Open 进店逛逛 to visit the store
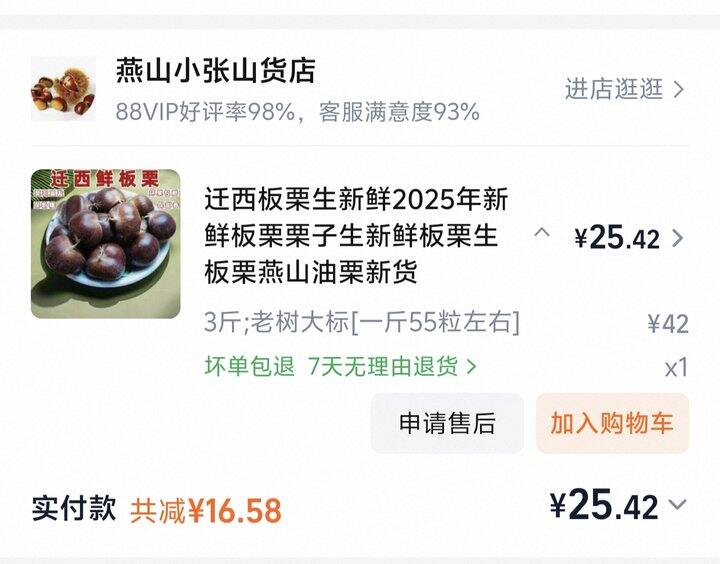This screenshot has width=720, height=564. point(624,89)
